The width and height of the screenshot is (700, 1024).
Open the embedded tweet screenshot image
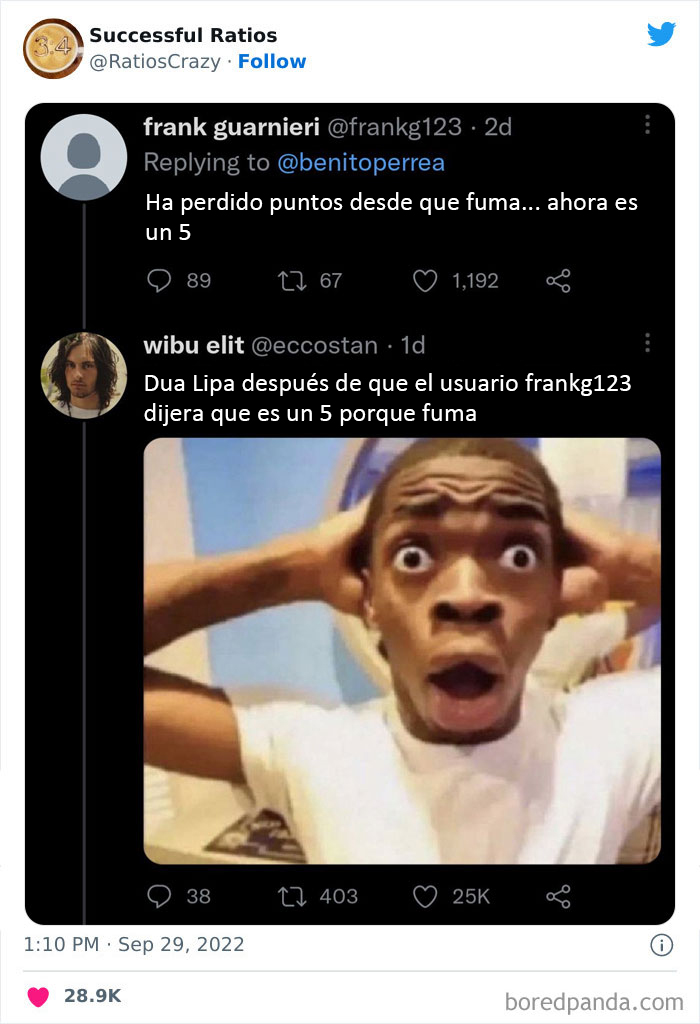[x=350, y=513]
